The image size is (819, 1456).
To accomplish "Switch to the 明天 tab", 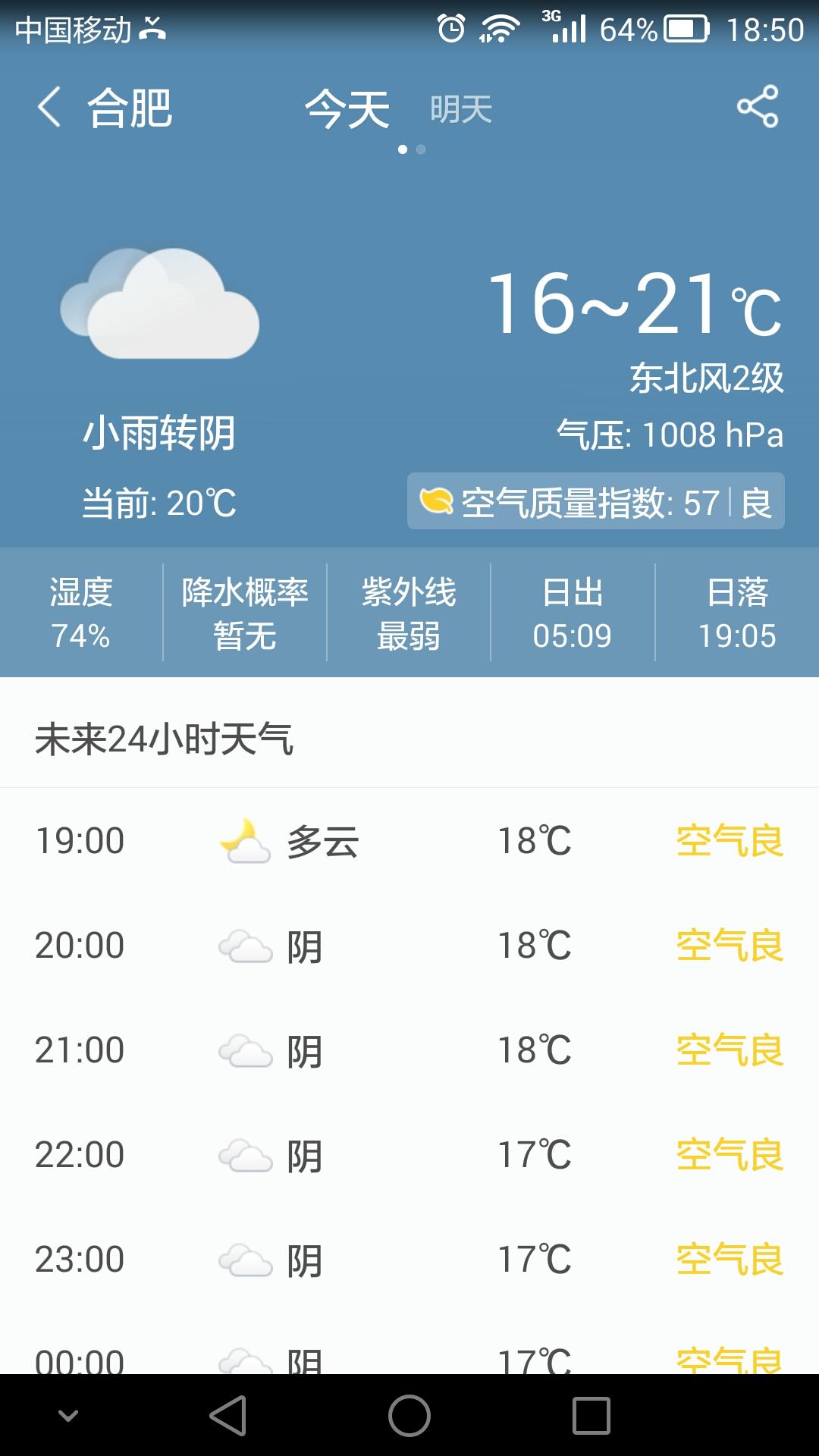I will (x=461, y=109).
